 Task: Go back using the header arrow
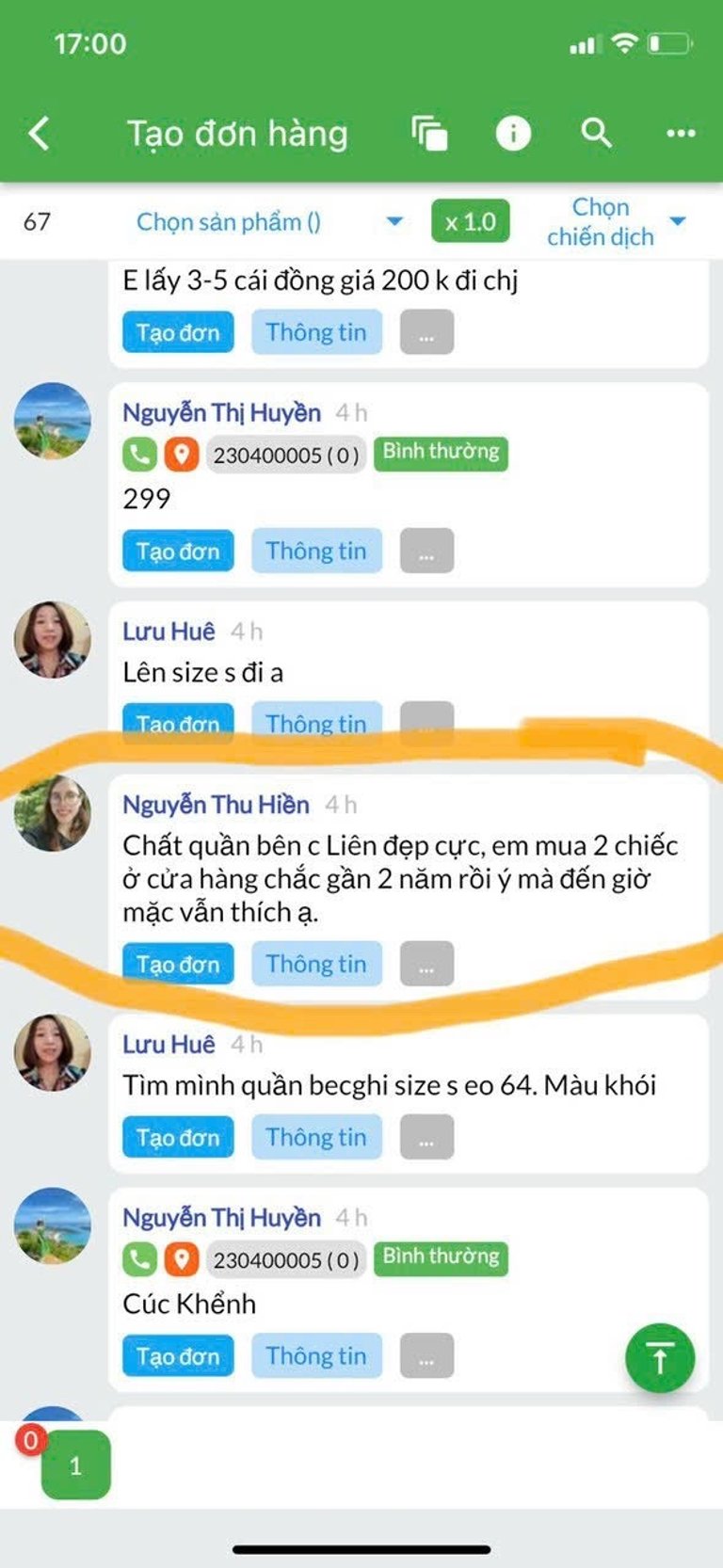39,134
